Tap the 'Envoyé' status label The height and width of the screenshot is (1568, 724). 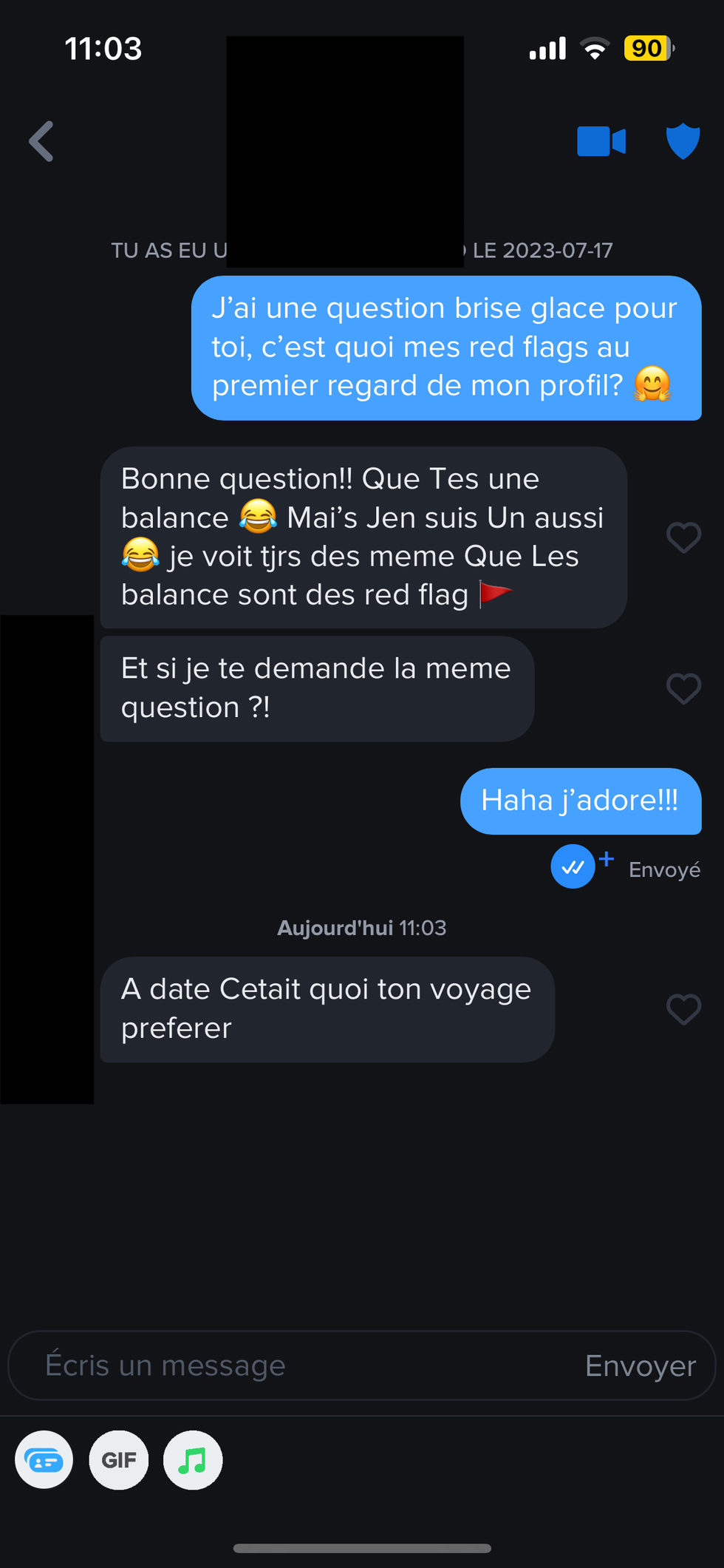click(x=664, y=869)
